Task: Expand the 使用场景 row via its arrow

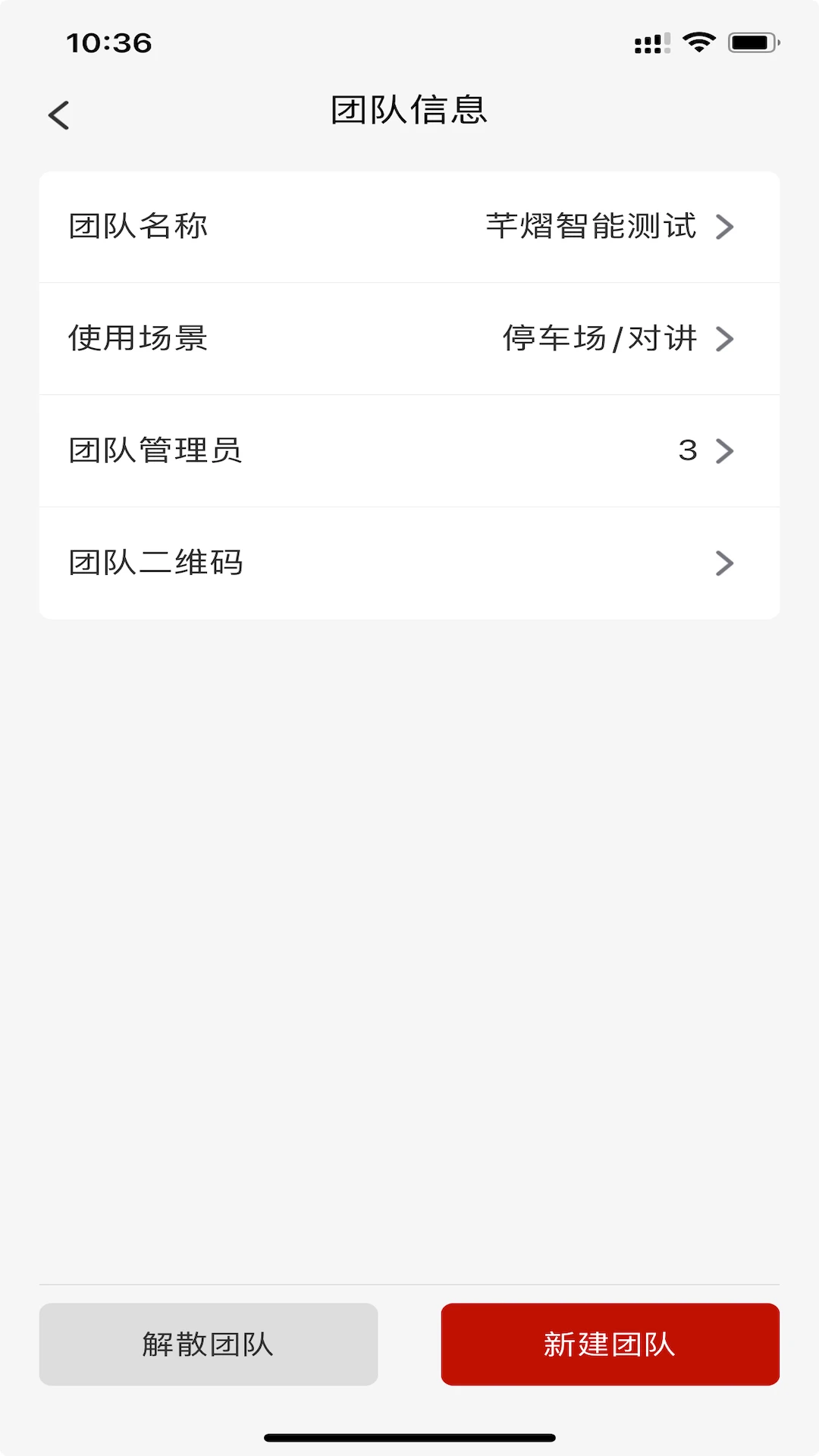Action: point(726,339)
